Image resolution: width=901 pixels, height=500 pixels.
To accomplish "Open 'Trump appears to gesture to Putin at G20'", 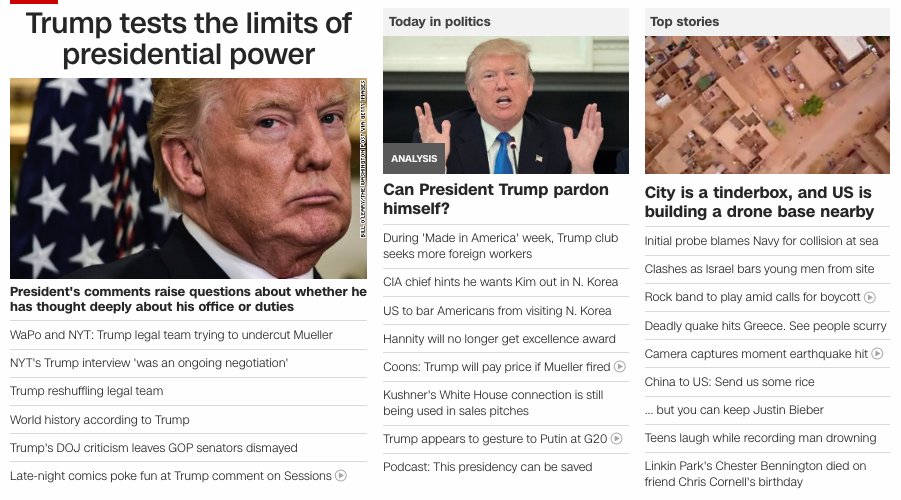I will [496, 438].
